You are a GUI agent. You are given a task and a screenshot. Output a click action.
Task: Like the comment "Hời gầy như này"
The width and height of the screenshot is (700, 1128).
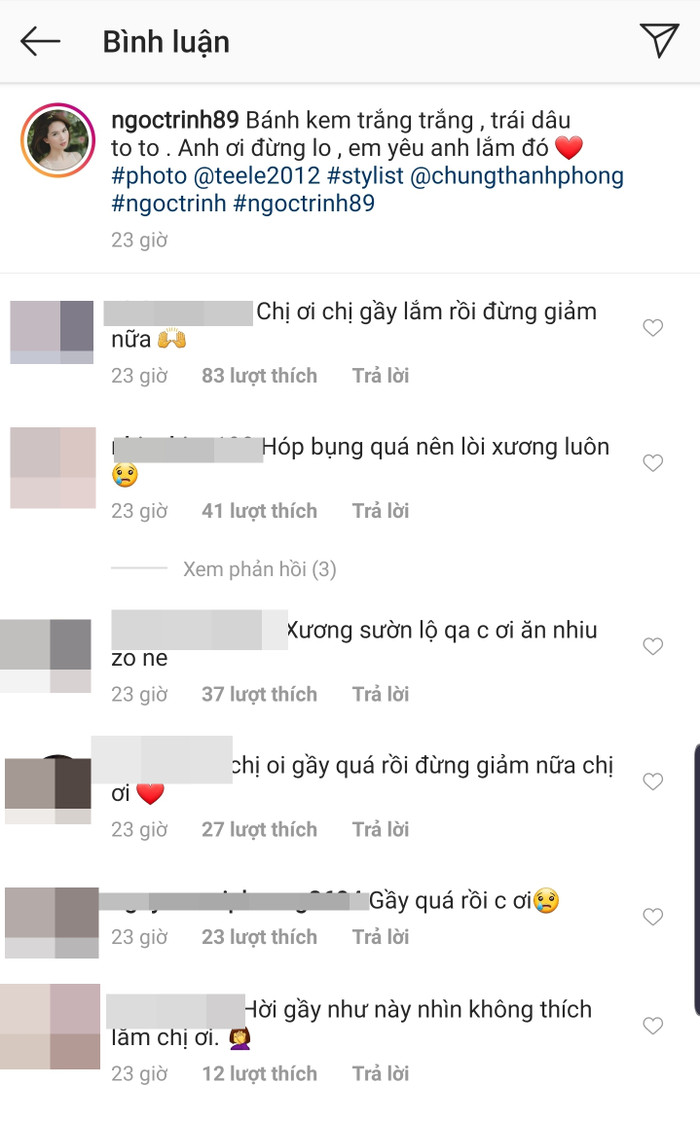click(x=653, y=1026)
